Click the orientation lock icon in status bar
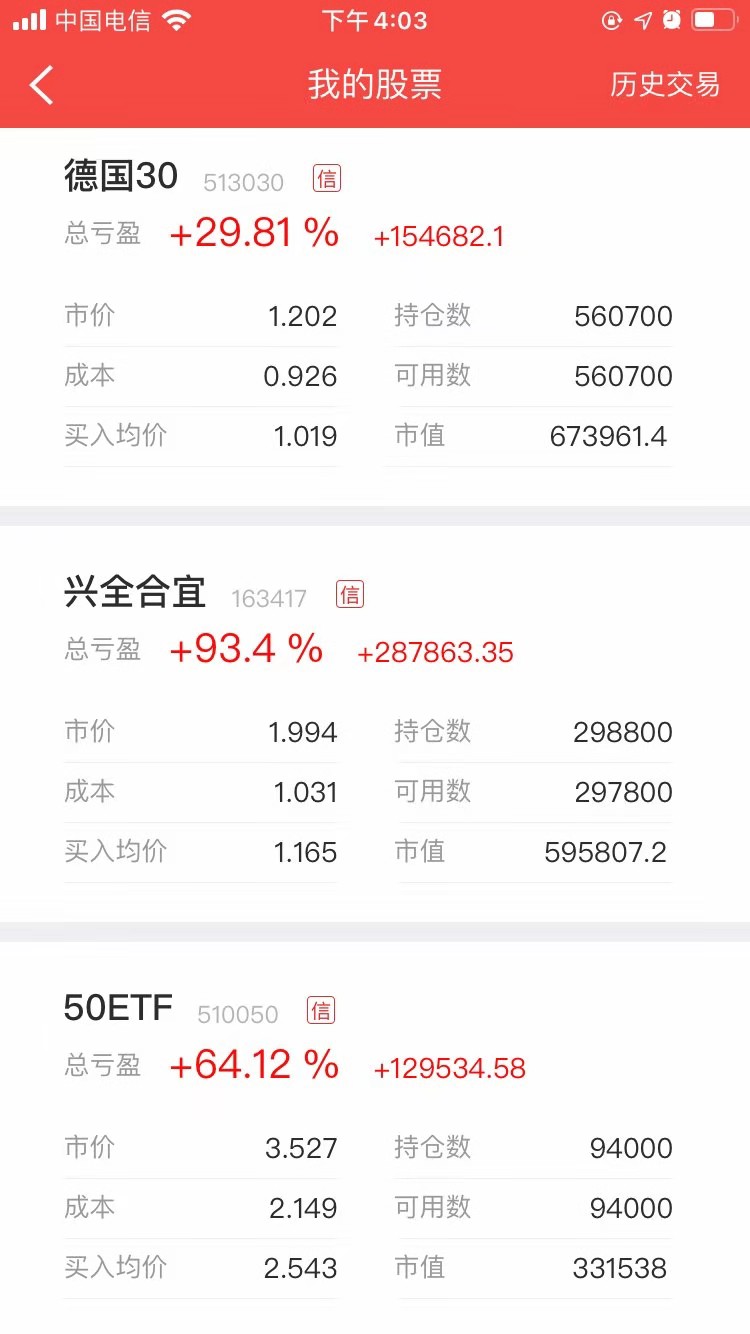The width and height of the screenshot is (750, 1334). coord(611,19)
